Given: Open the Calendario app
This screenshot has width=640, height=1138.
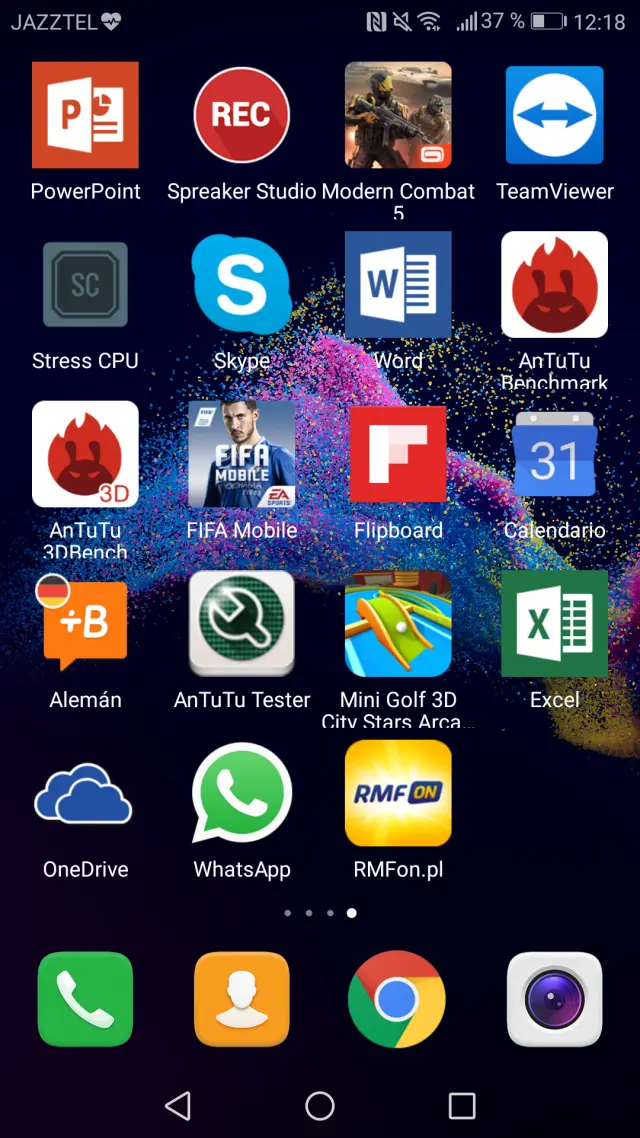Looking at the screenshot, I should (554, 455).
